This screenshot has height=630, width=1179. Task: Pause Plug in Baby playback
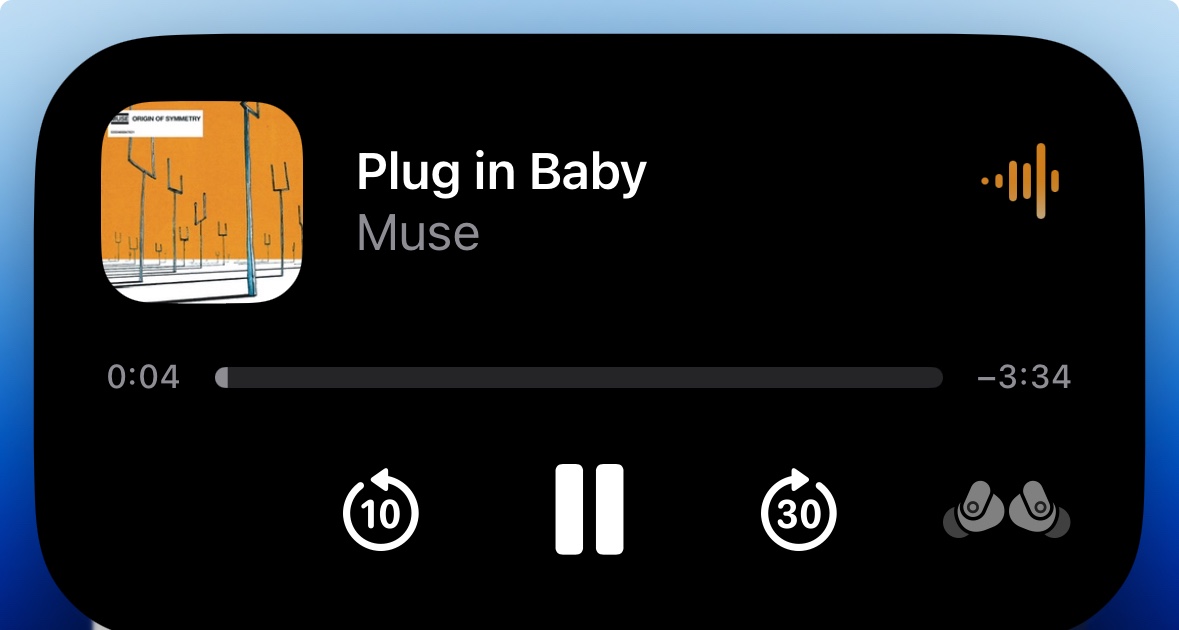(x=589, y=509)
